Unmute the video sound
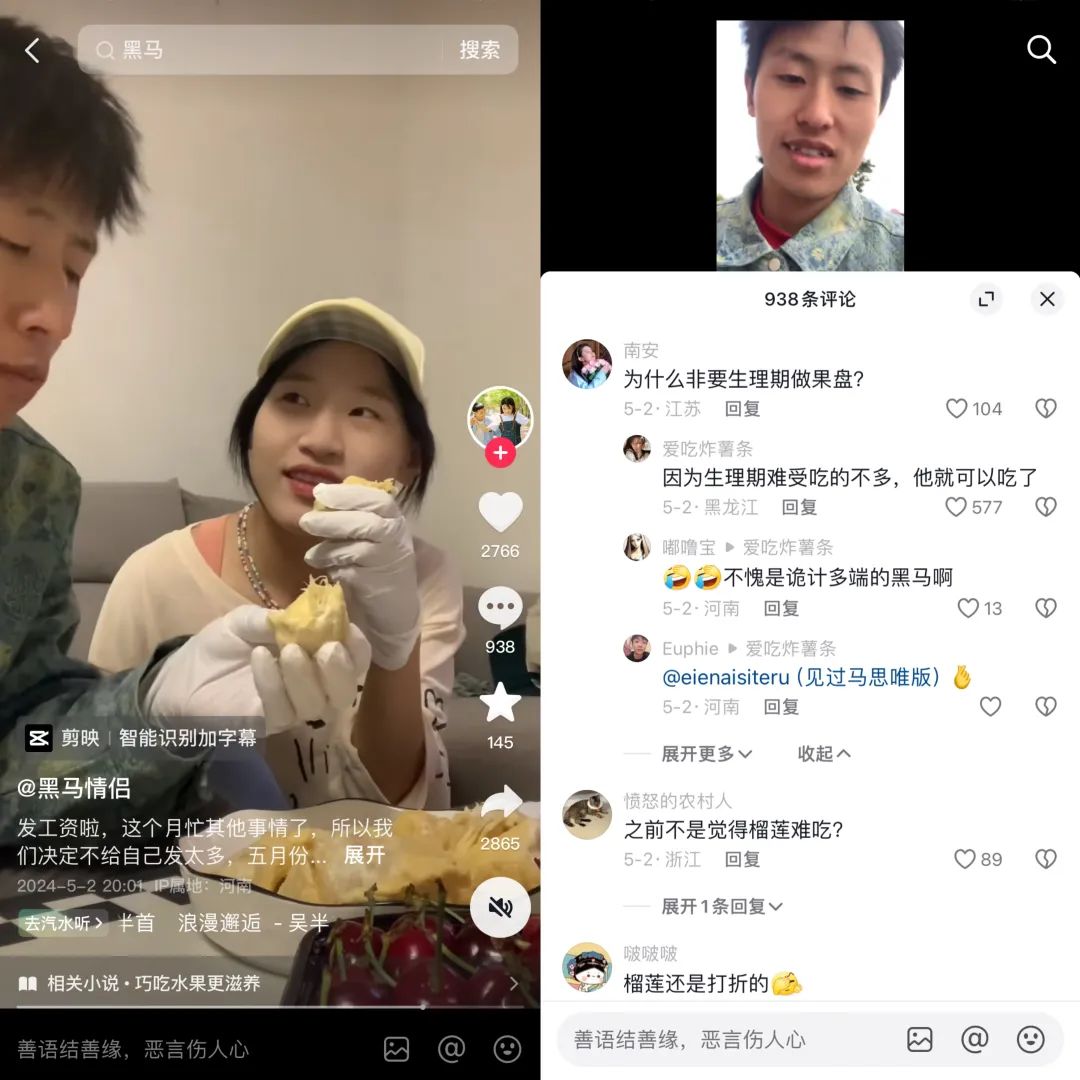1080x1080 pixels. pyautogui.click(x=500, y=907)
